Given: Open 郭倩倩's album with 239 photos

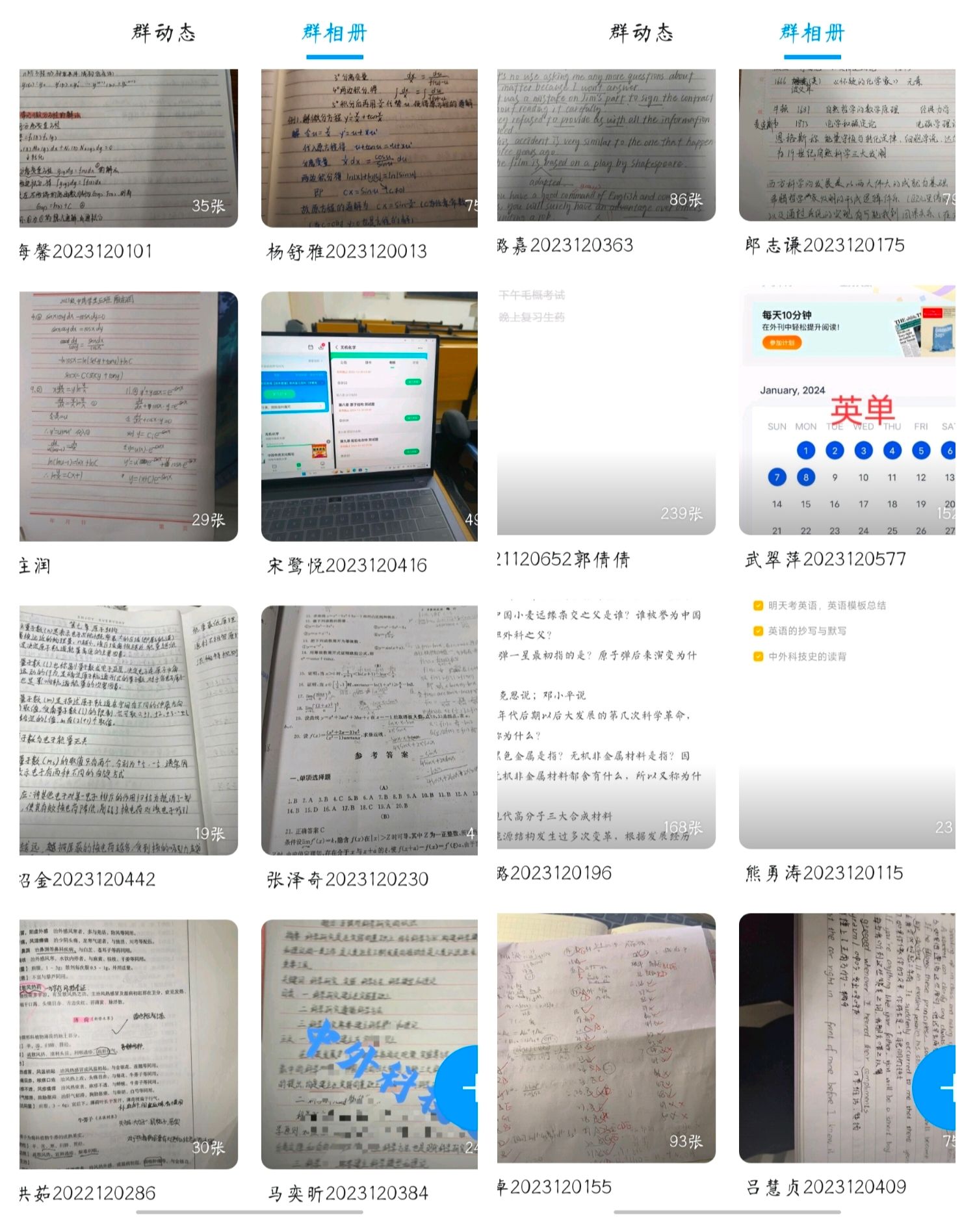Looking at the screenshot, I should 606,409.
